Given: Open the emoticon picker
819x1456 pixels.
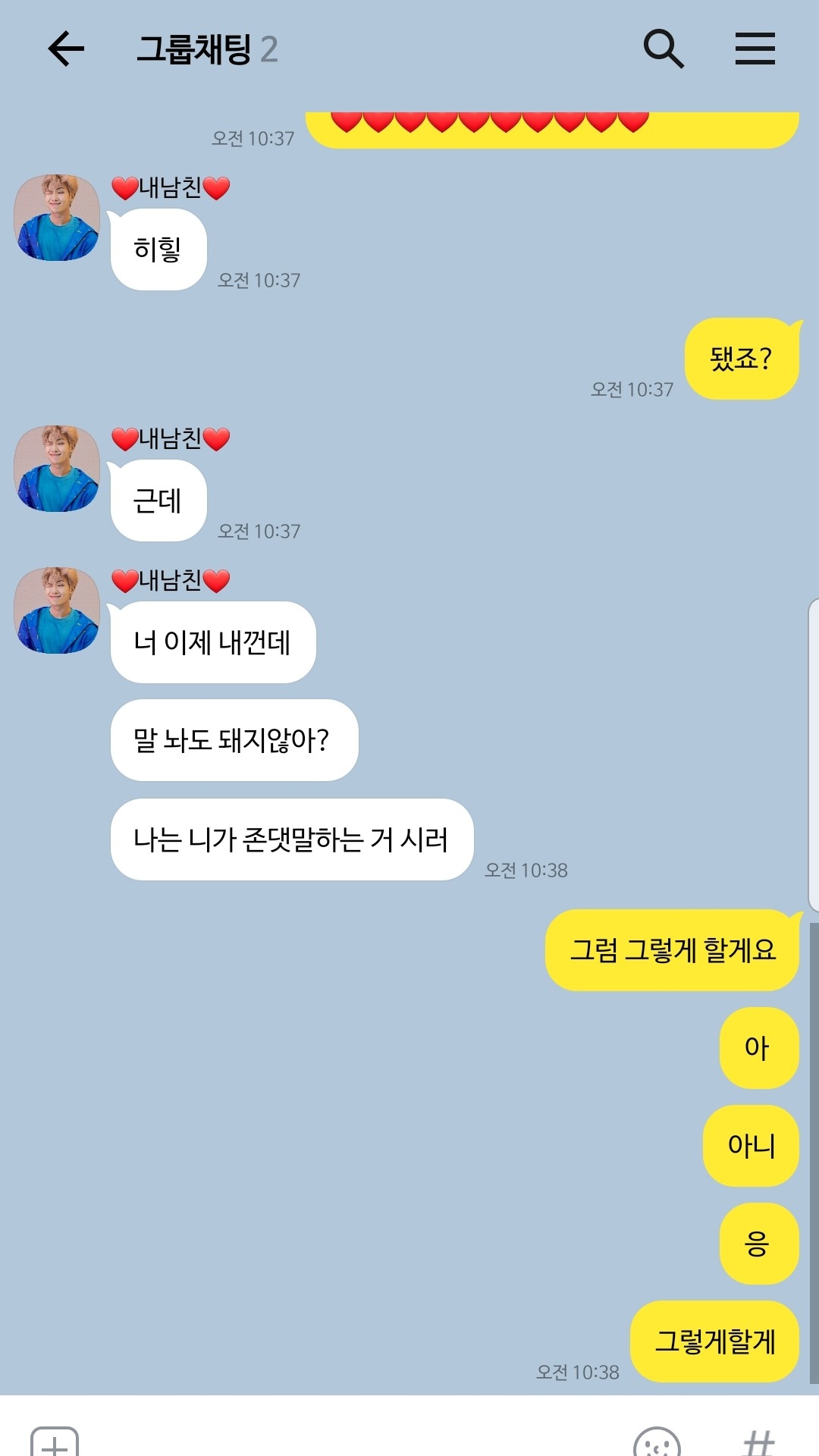Looking at the screenshot, I should [657, 1441].
